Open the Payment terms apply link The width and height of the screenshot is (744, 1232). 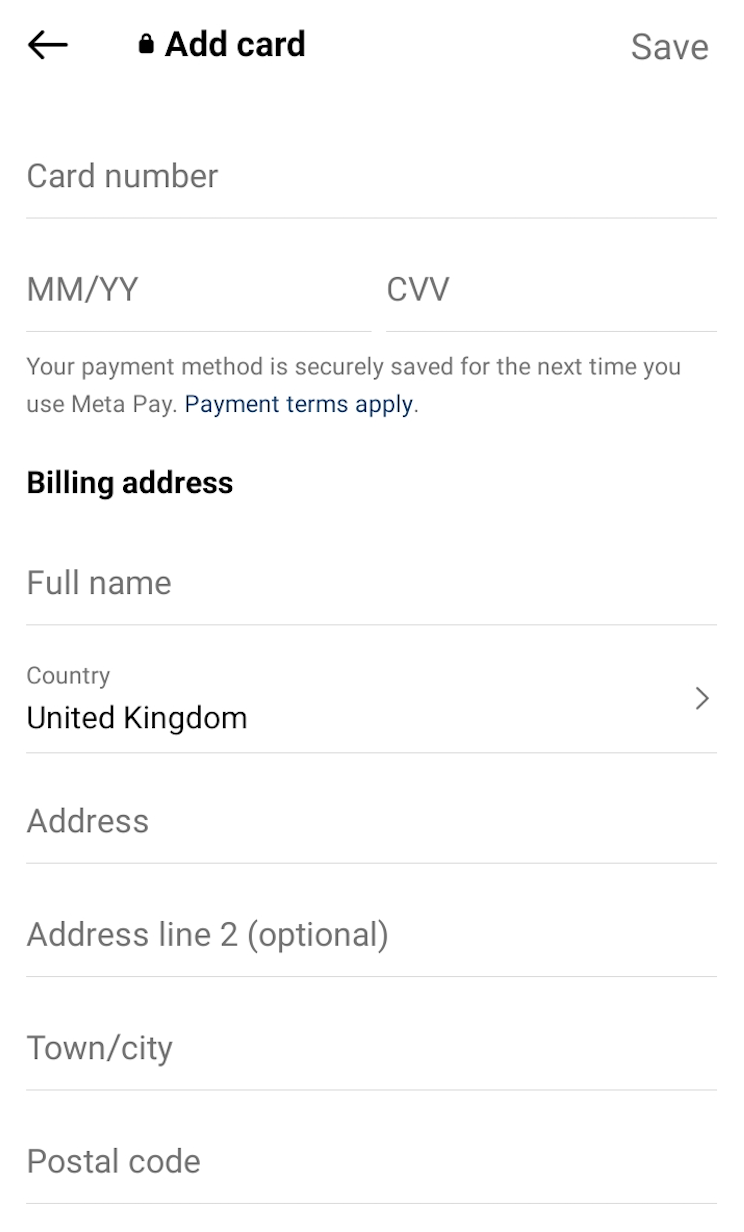tap(298, 404)
